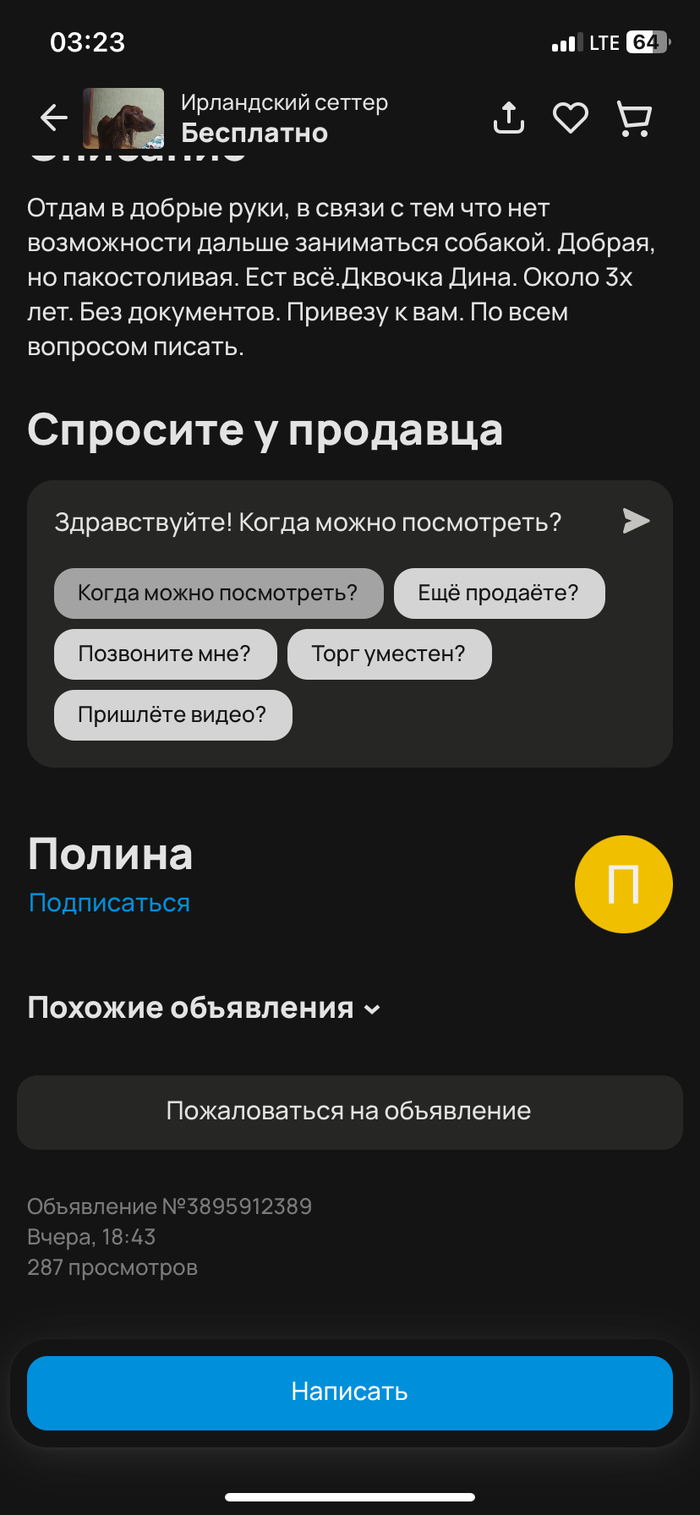
Task: Add listing to favorites with heart
Action: (570, 118)
